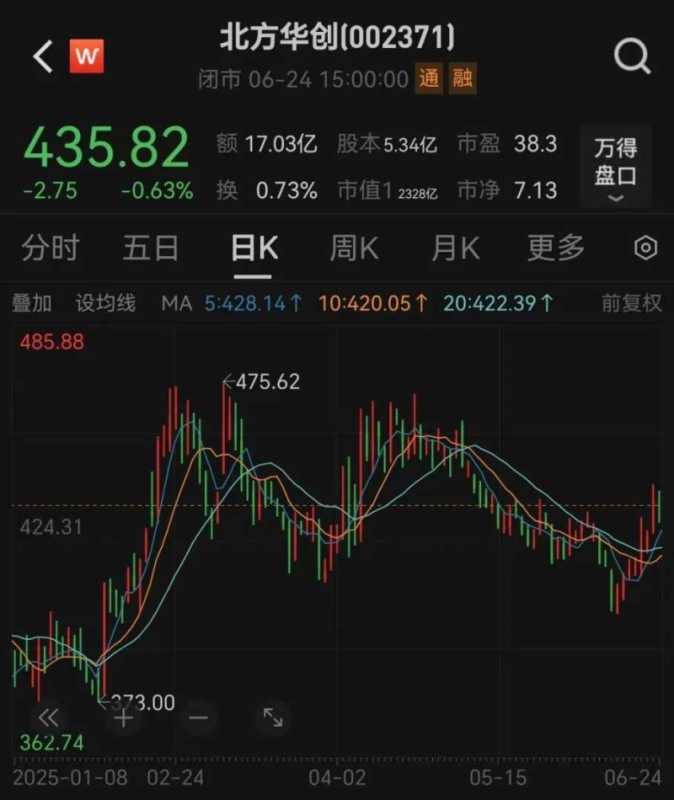Go back using the top arrow

(42, 57)
